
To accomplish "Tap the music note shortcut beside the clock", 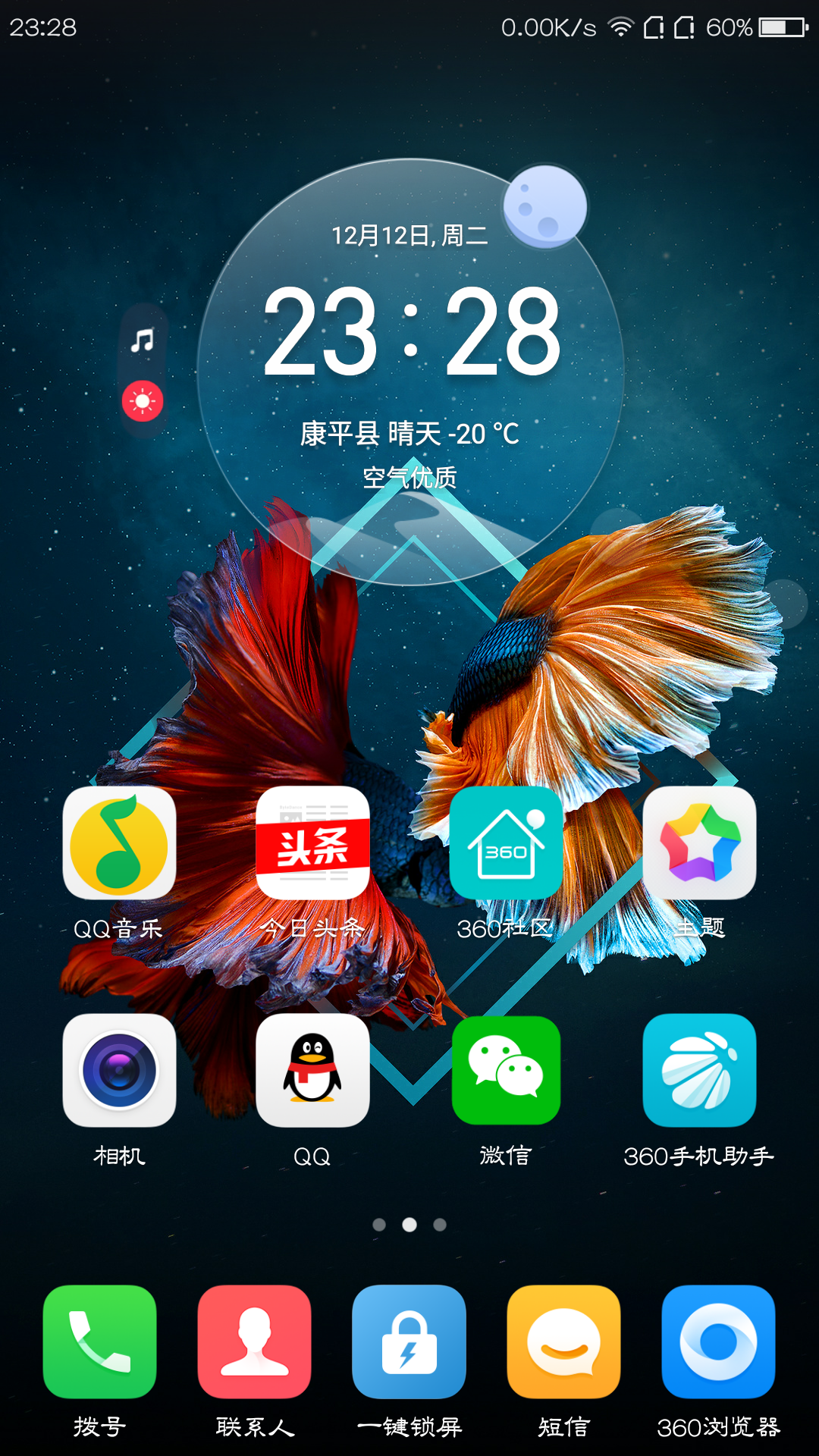I will (x=143, y=340).
